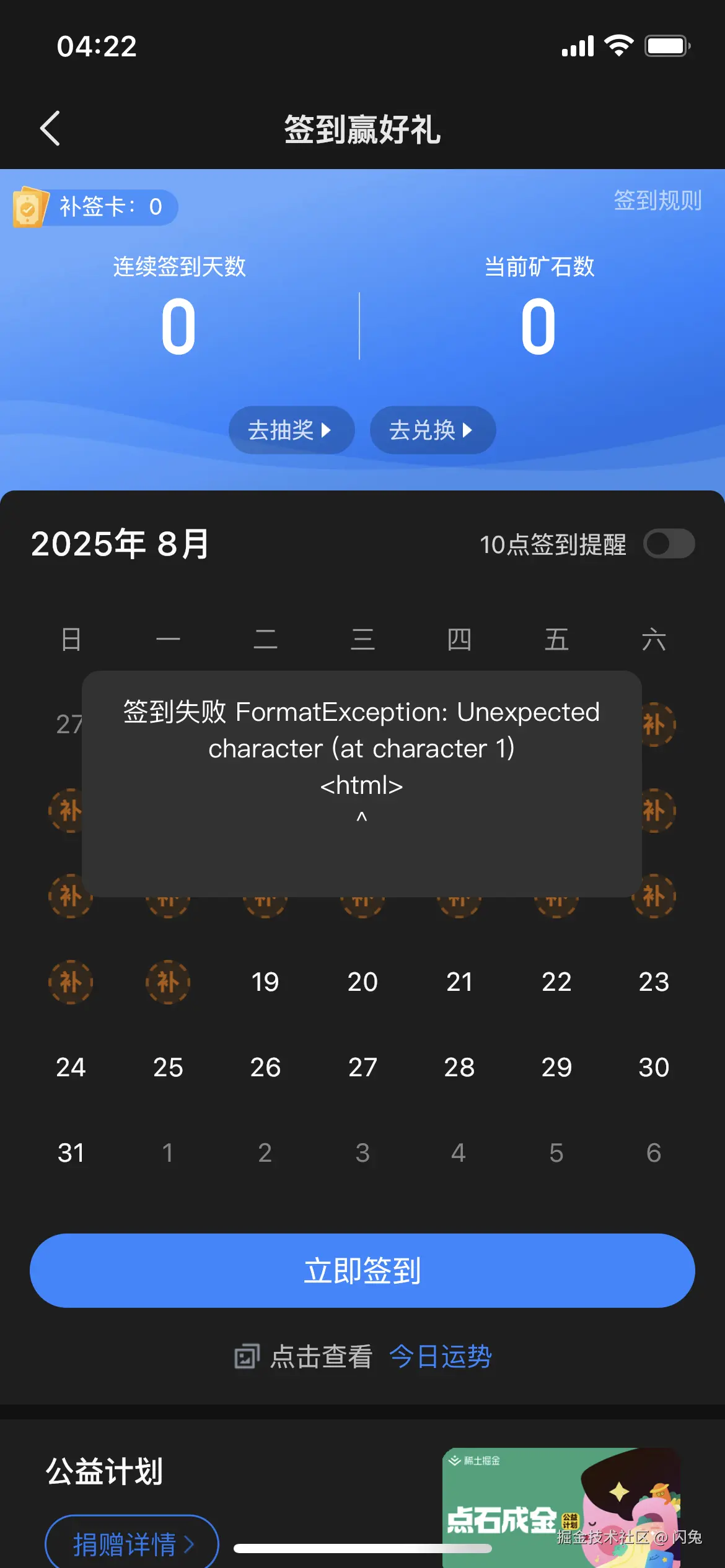Screen dimensions: 725x1568
Task: Switch the reminder slider next to 10点签到提醒
Action: [x=669, y=543]
